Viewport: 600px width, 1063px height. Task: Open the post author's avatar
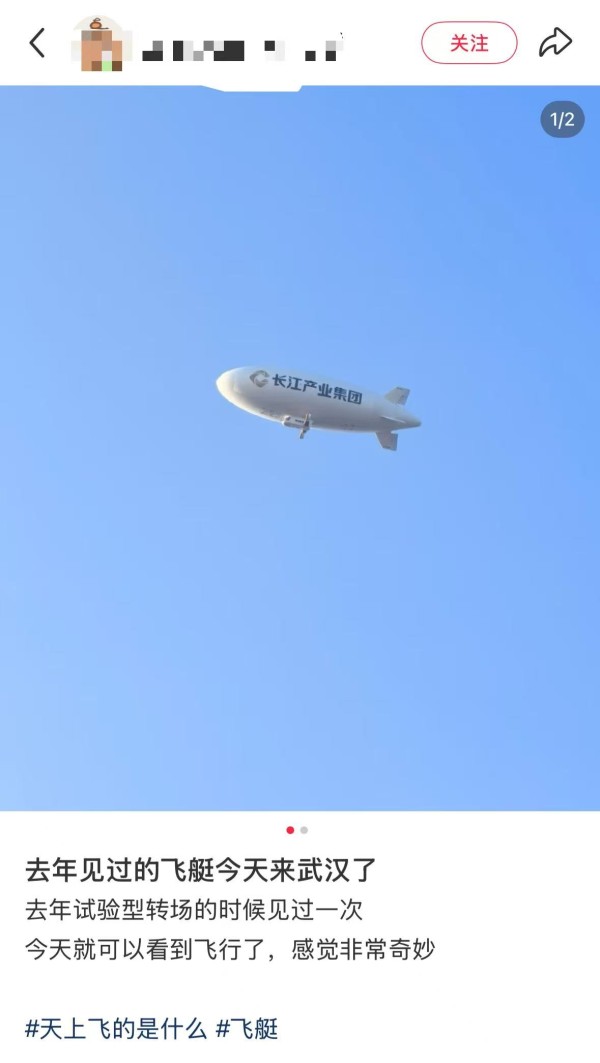pyautogui.click(x=100, y=44)
